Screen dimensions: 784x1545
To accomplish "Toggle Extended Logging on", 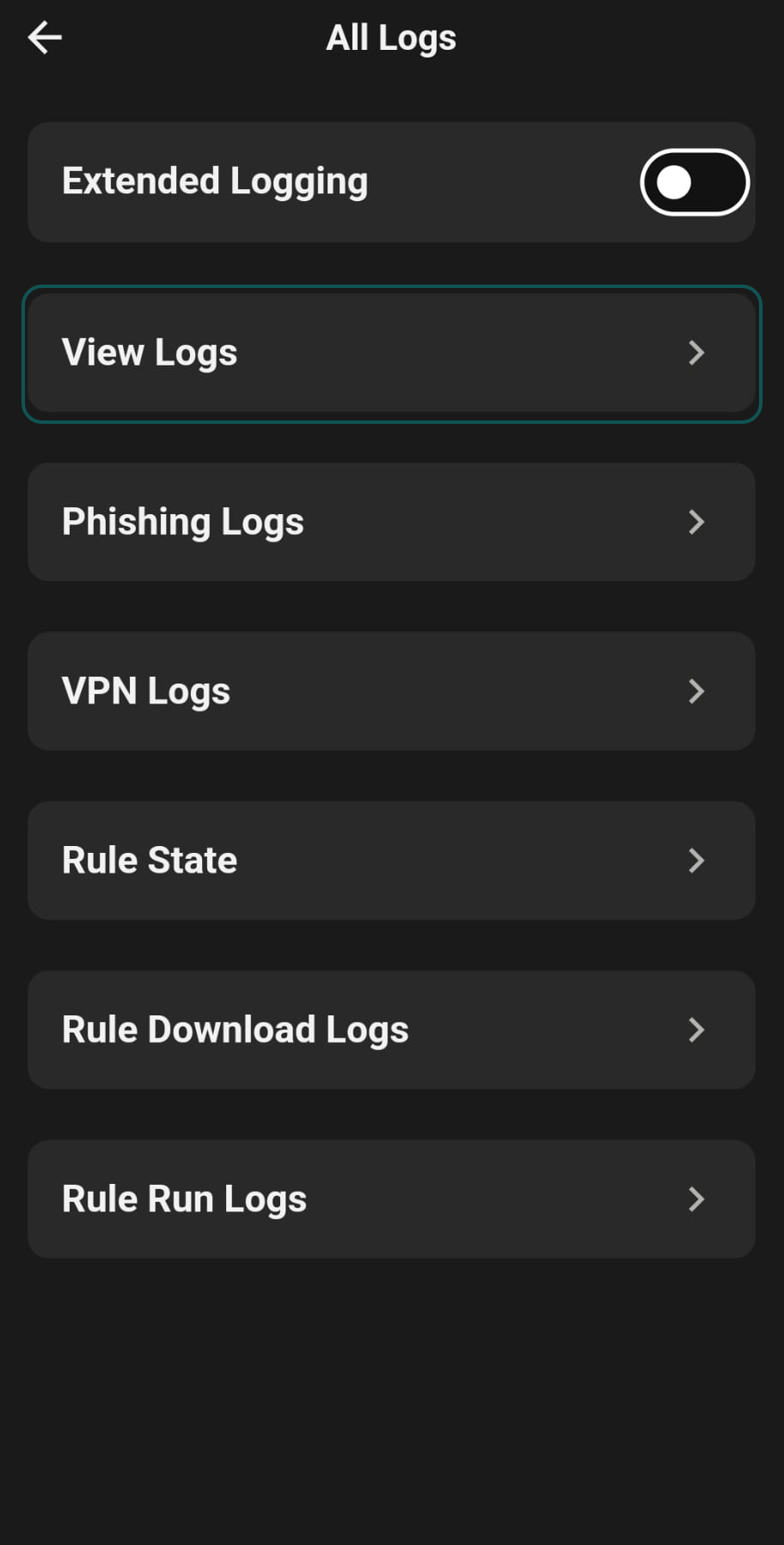I will click(694, 181).
